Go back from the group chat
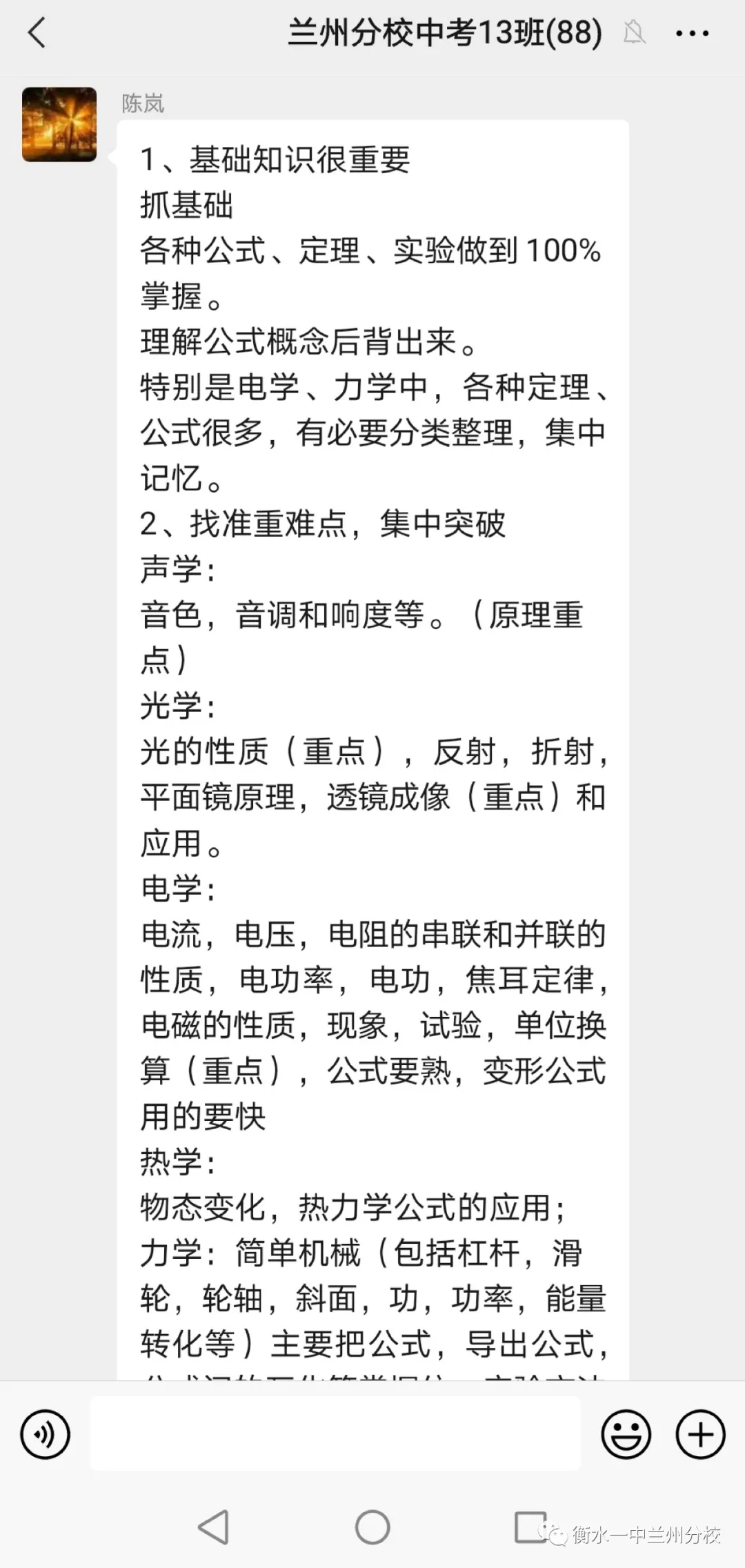 pos(37,32)
